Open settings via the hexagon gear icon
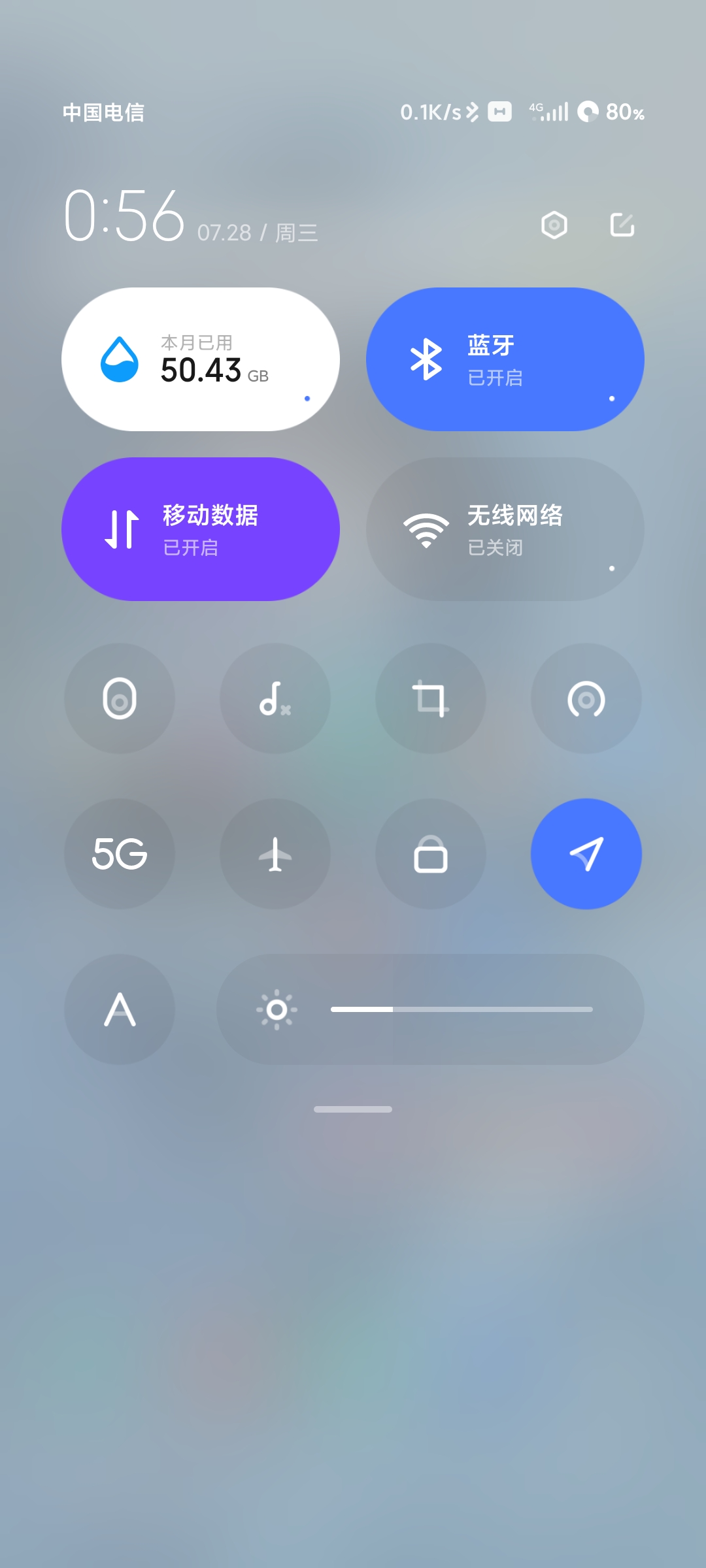The width and height of the screenshot is (706, 1568). point(554,225)
